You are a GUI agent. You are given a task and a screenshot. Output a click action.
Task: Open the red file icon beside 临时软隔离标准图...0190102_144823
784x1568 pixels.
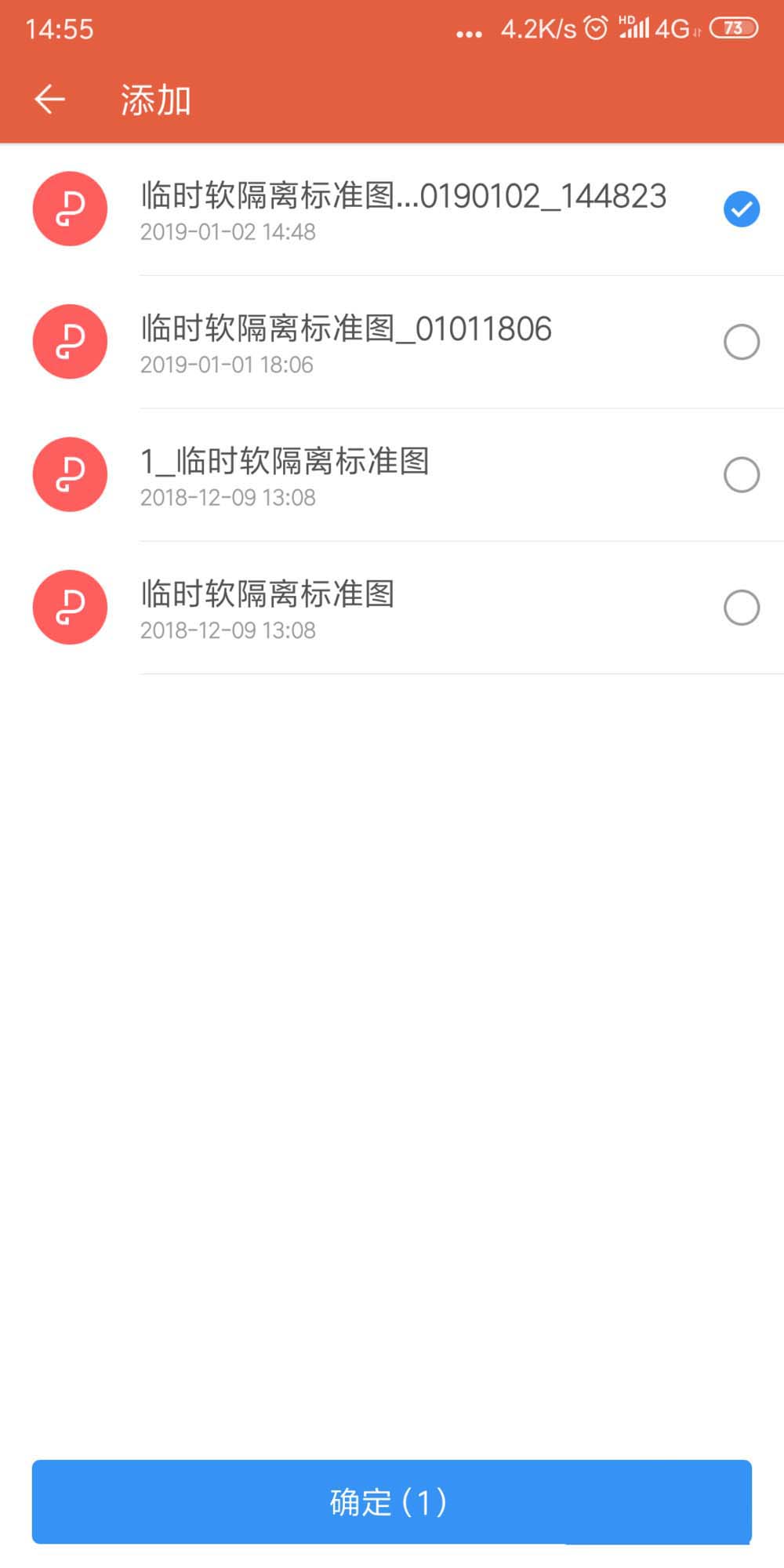pyautogui.click(x=69, y=209)
